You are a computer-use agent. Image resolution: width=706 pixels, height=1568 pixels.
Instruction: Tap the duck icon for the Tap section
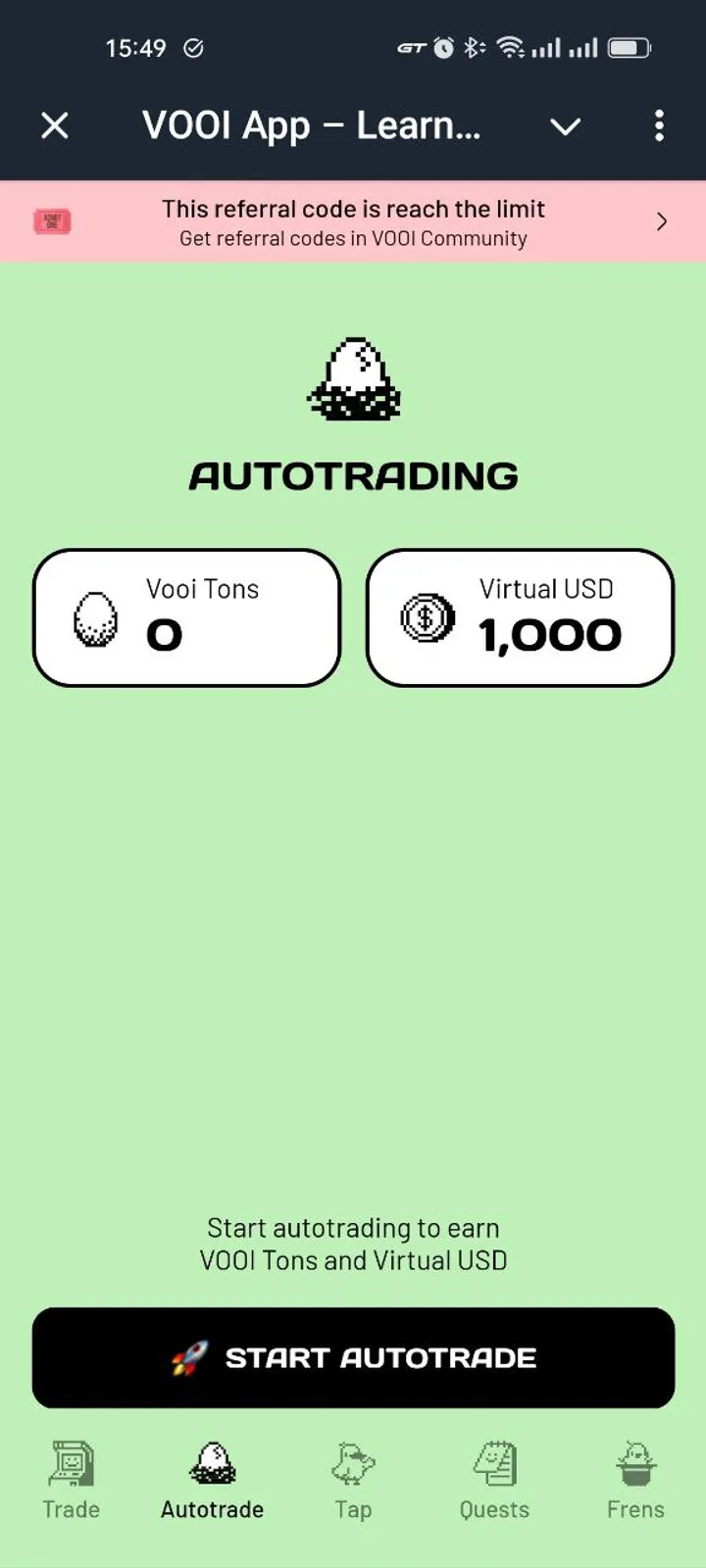pos(353,1464)
